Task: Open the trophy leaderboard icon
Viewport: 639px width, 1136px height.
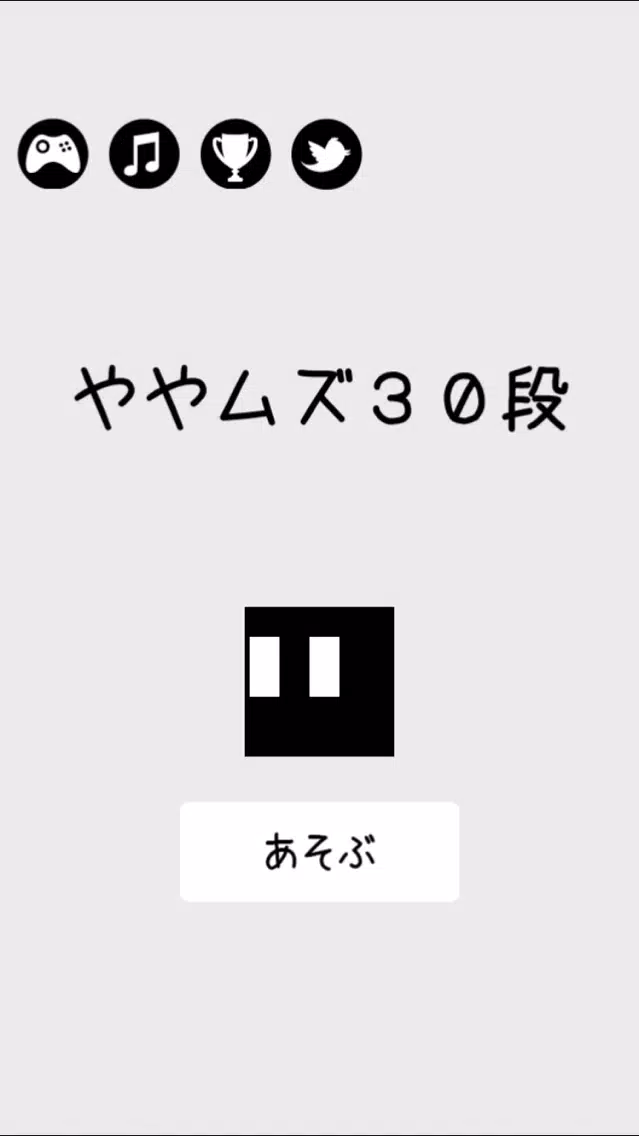Action: point(236,155)
